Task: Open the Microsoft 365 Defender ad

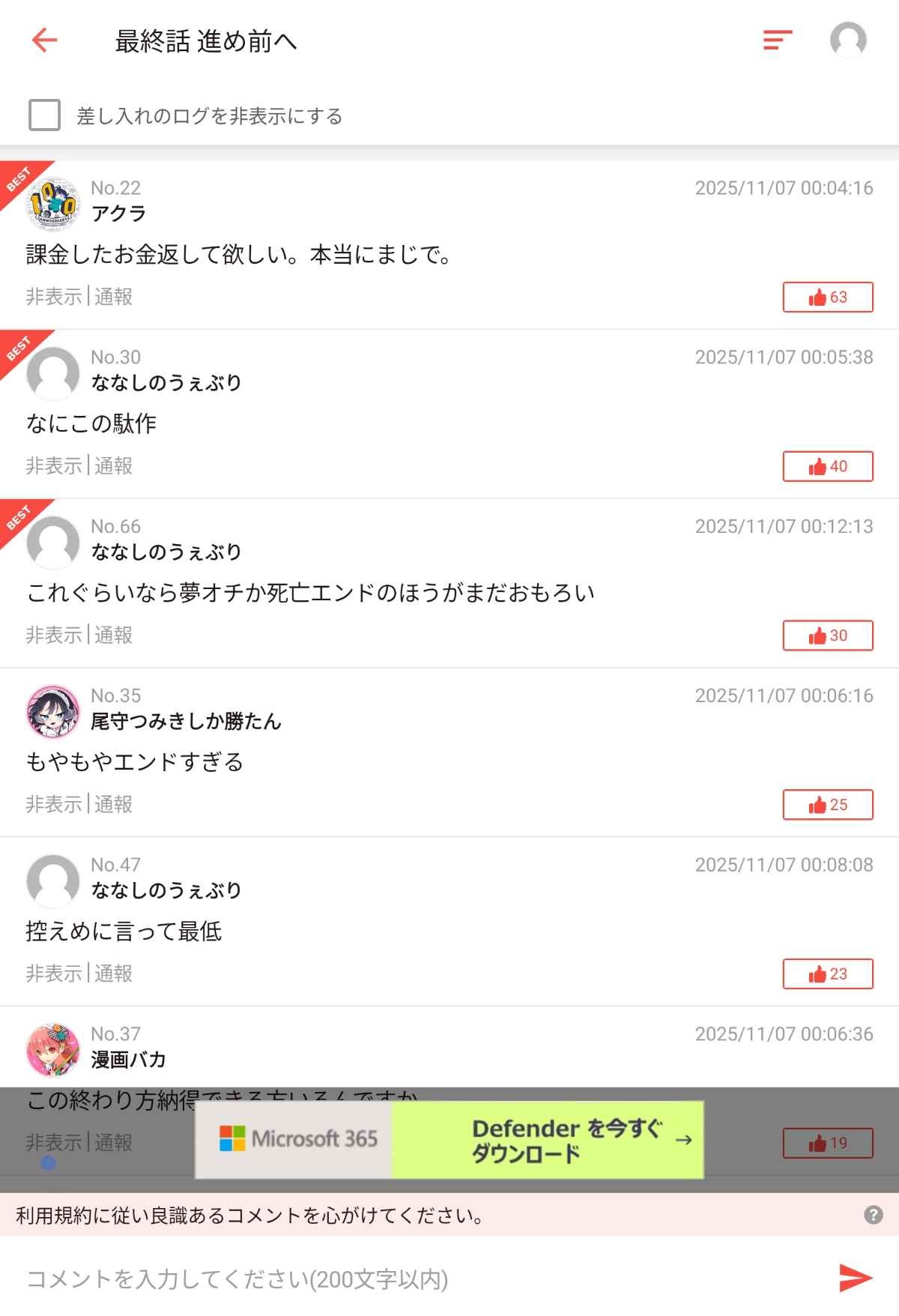Action: coord(449,1139)
